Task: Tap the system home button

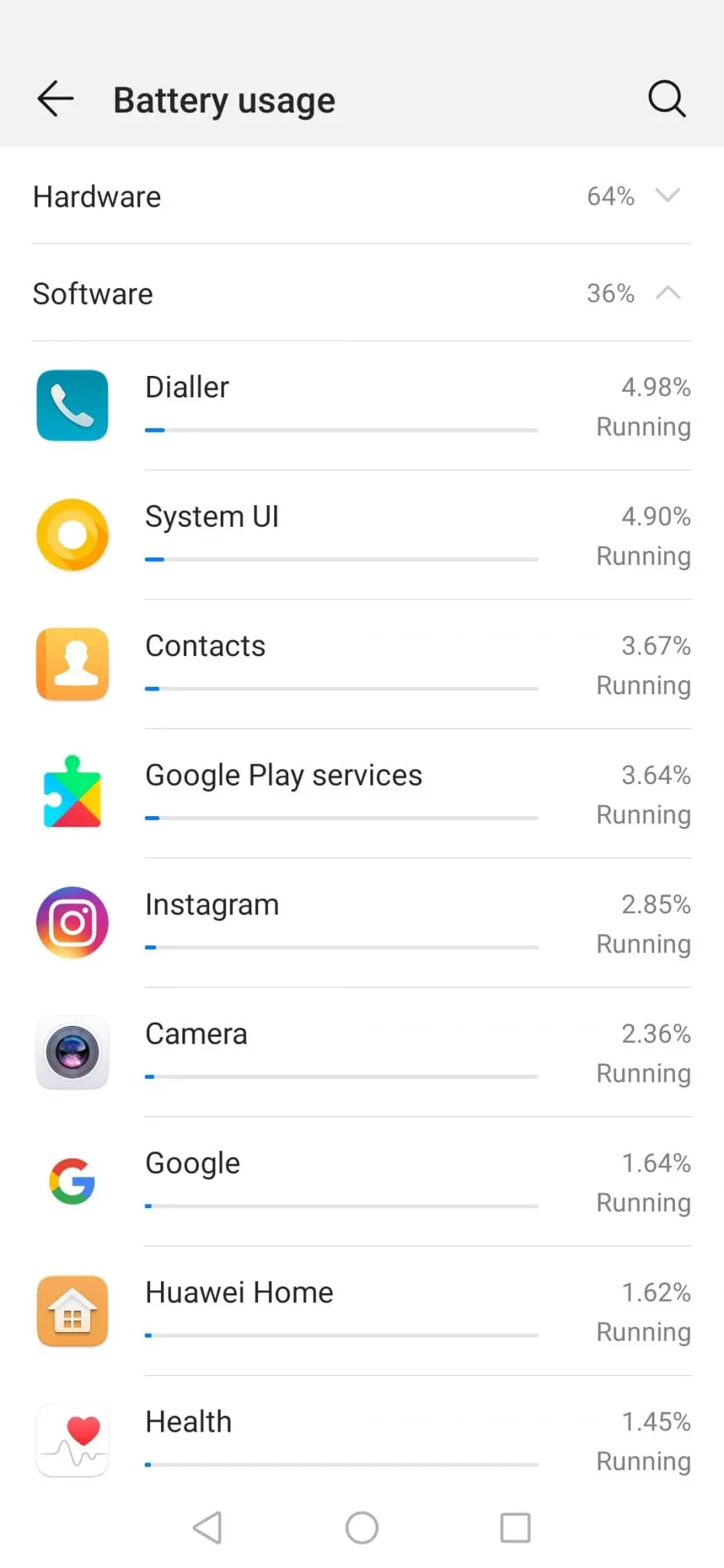Action: 362,1528
